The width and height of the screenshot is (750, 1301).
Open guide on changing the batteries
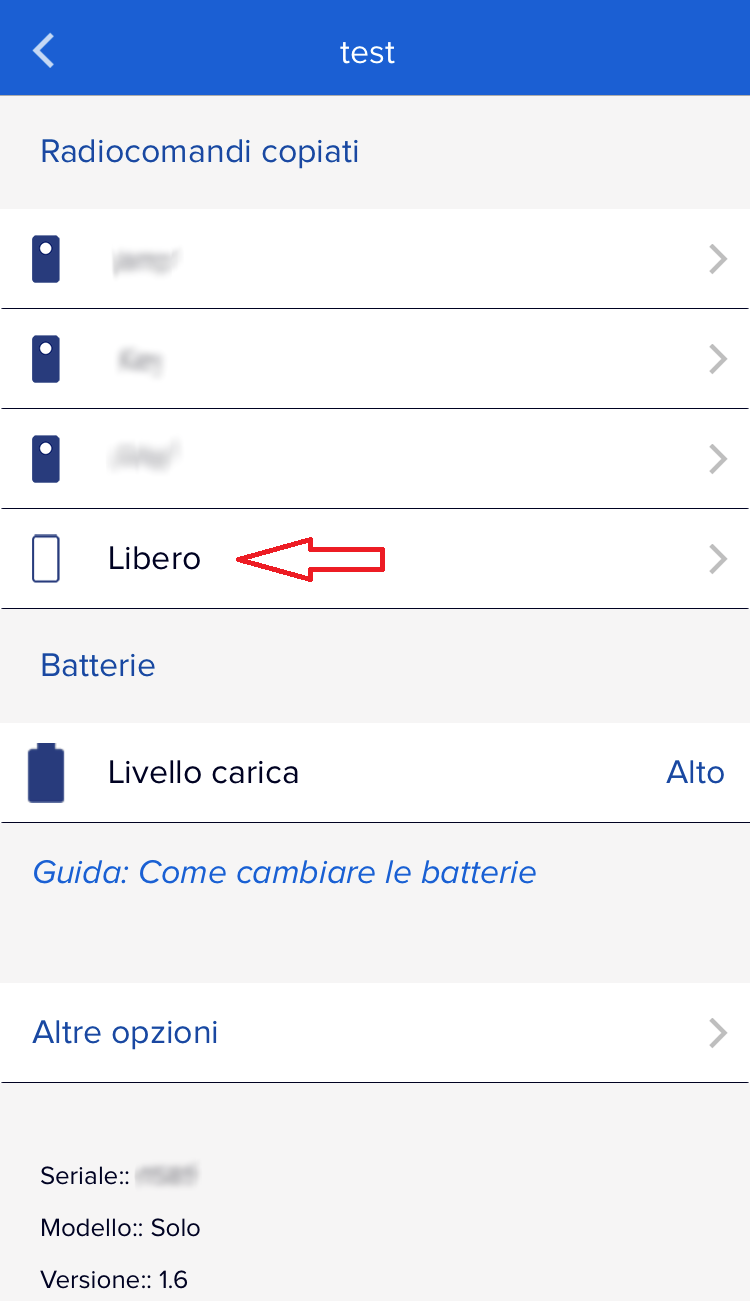[285, 872]
